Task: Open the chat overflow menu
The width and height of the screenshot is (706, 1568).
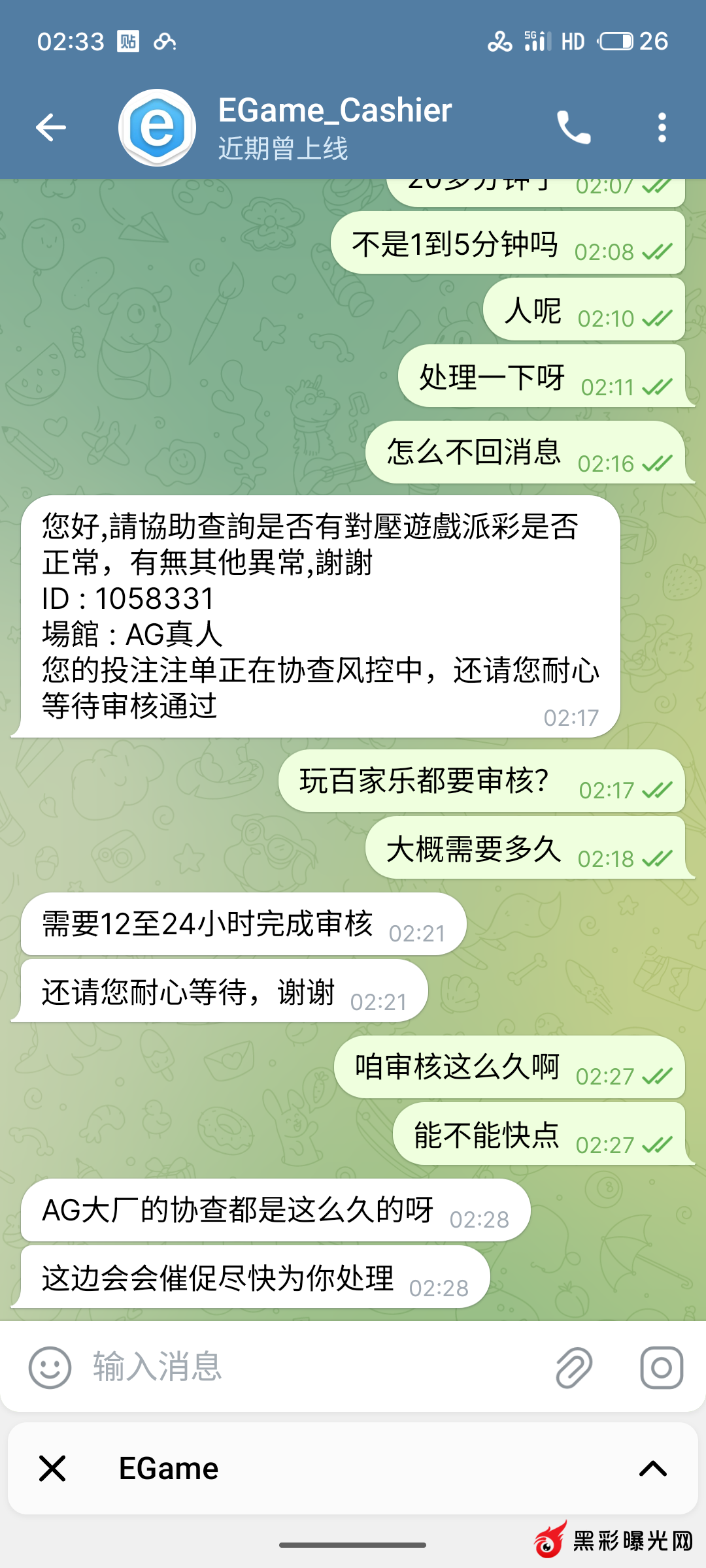Action: (662, 127)
